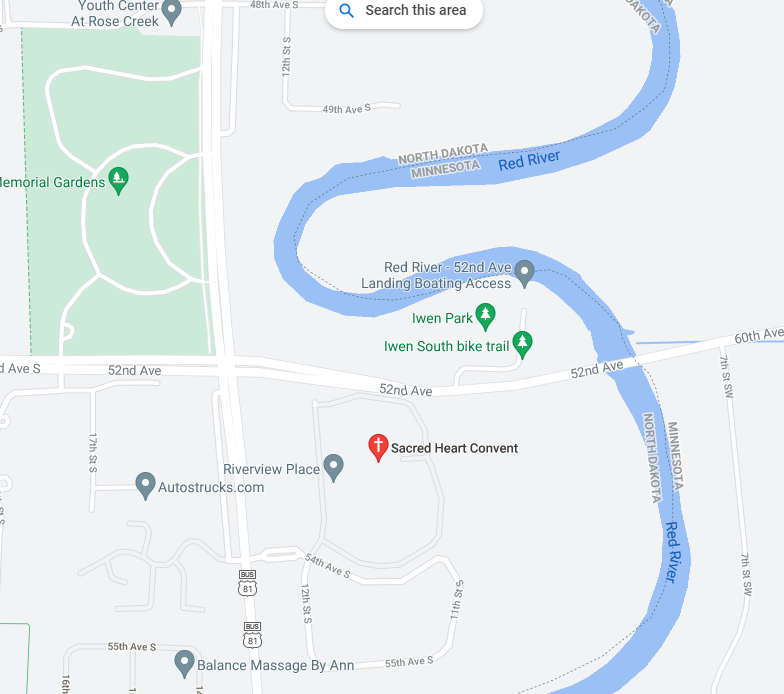The height and width of the screenshot is (694, 784).
Task: Select the Riverview Place marker
Action: pos(334,467)
